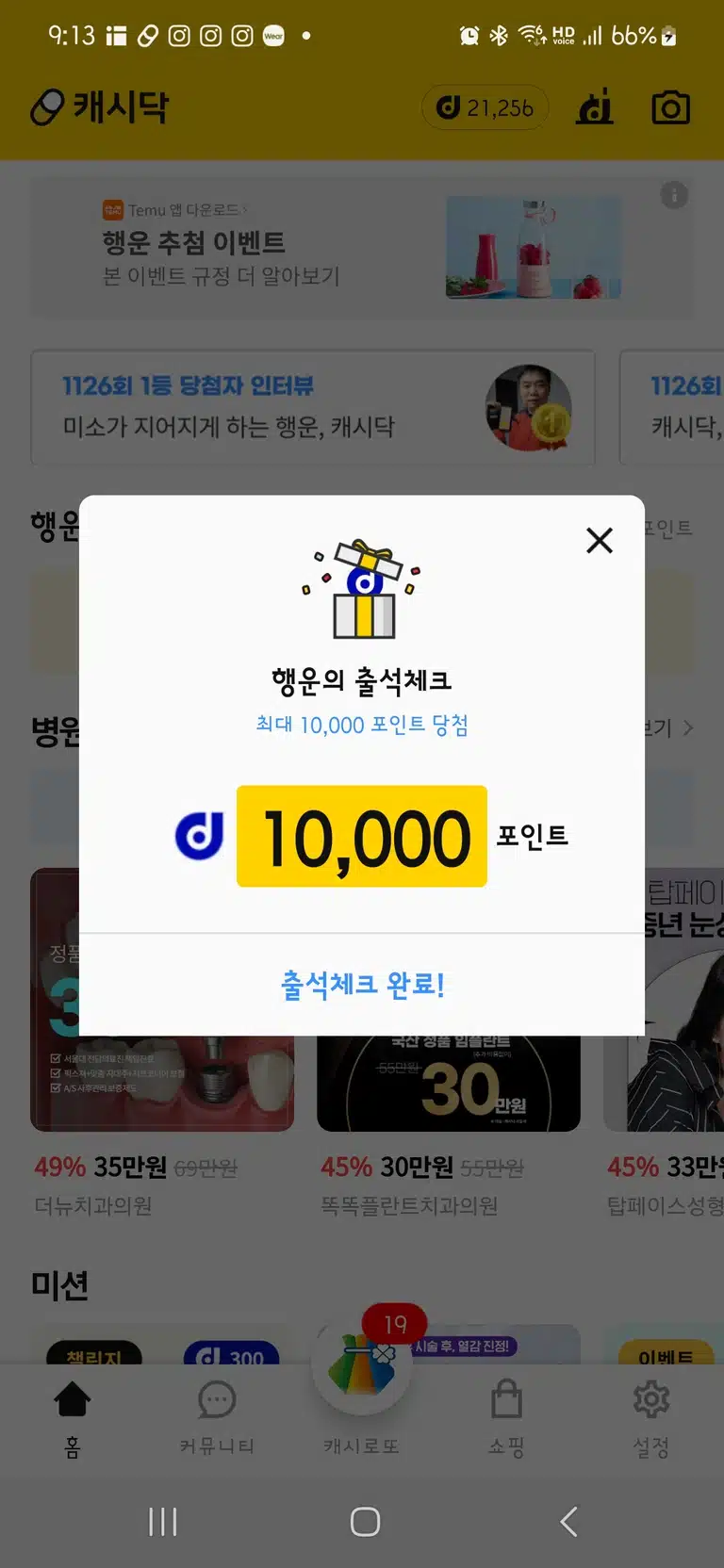The width and height of the screenshot is (724, 1568).
Task: Open the 설정 tab
Action: click(651, 1419)
